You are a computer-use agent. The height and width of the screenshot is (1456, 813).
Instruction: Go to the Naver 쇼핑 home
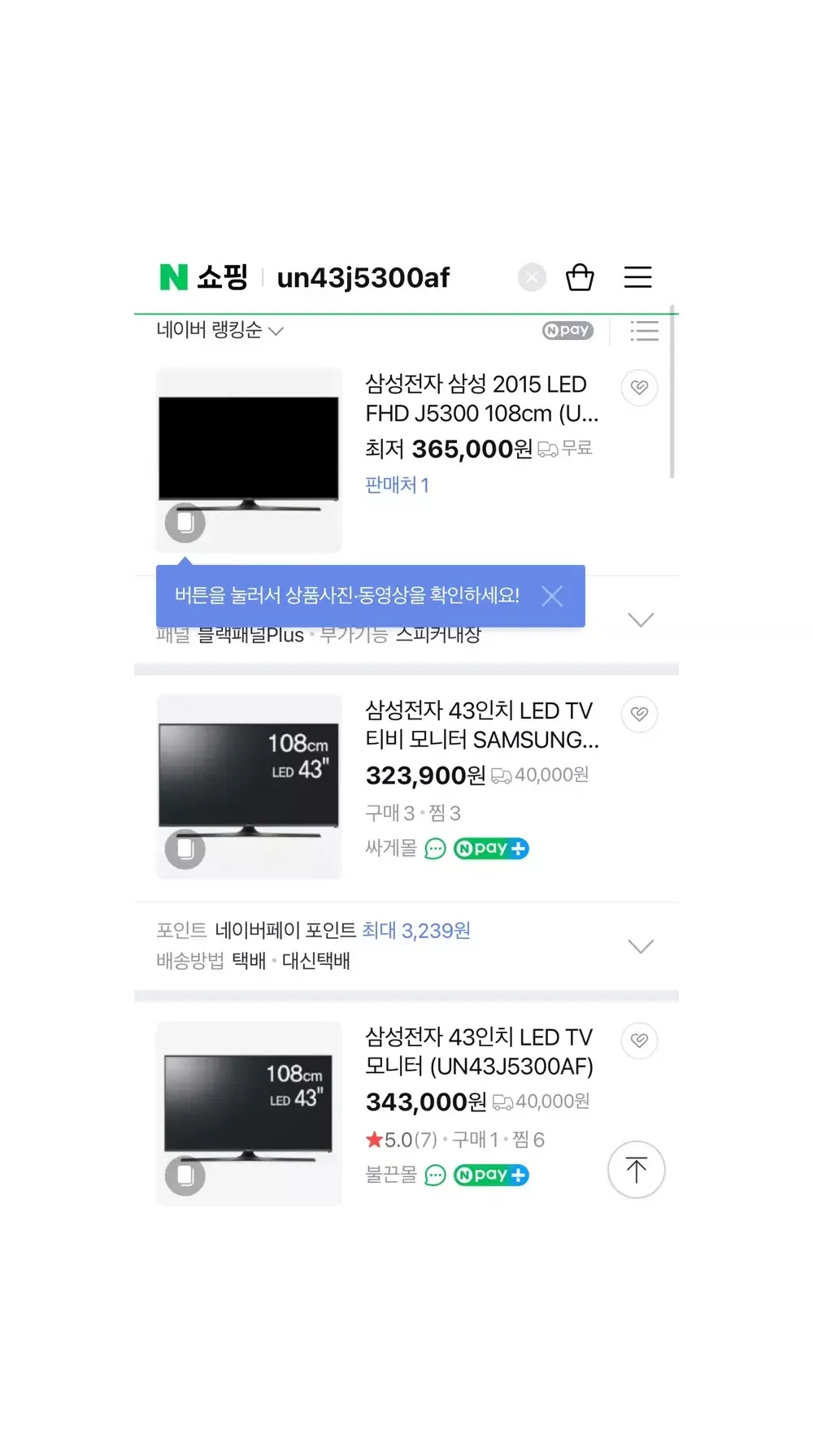click(204, 277)
